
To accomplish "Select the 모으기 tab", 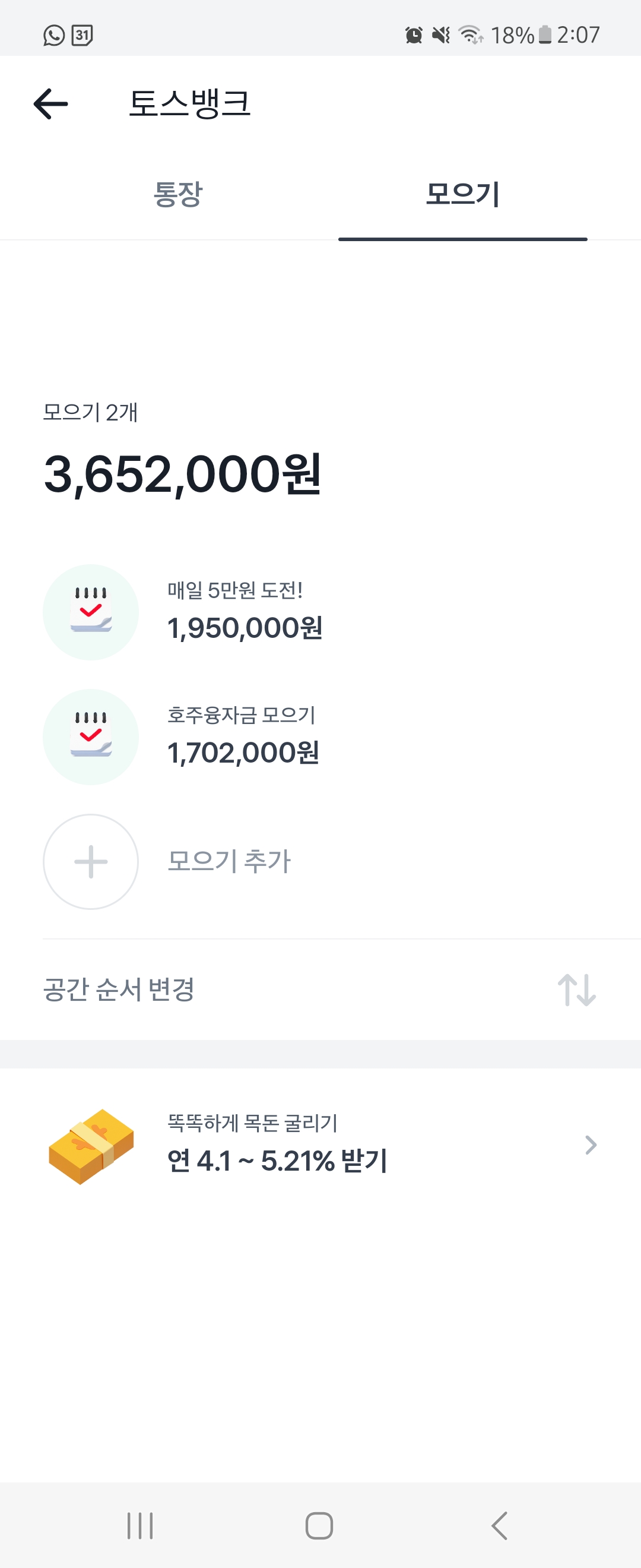I will (x=462, y=195).
